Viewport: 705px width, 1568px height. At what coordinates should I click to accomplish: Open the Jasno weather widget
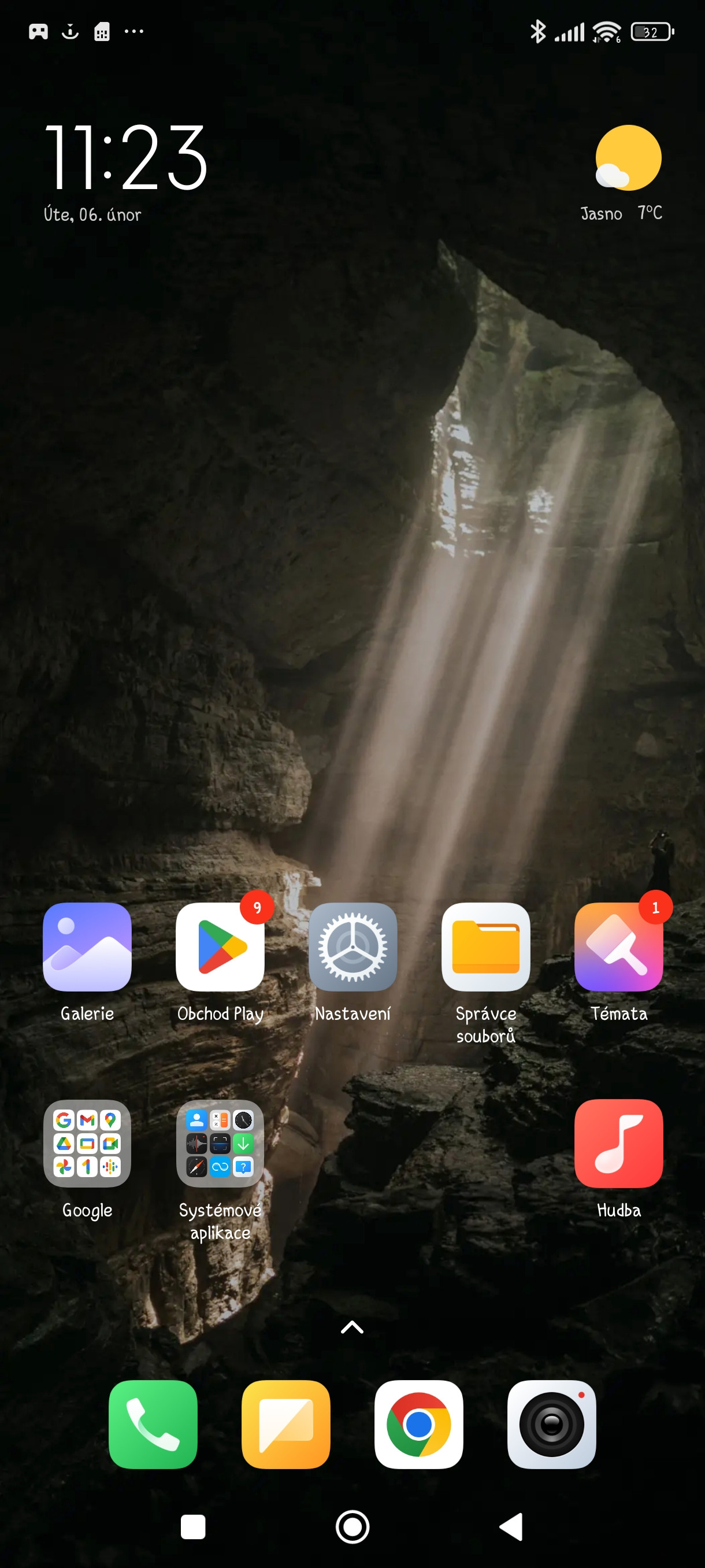pos(626,173)
